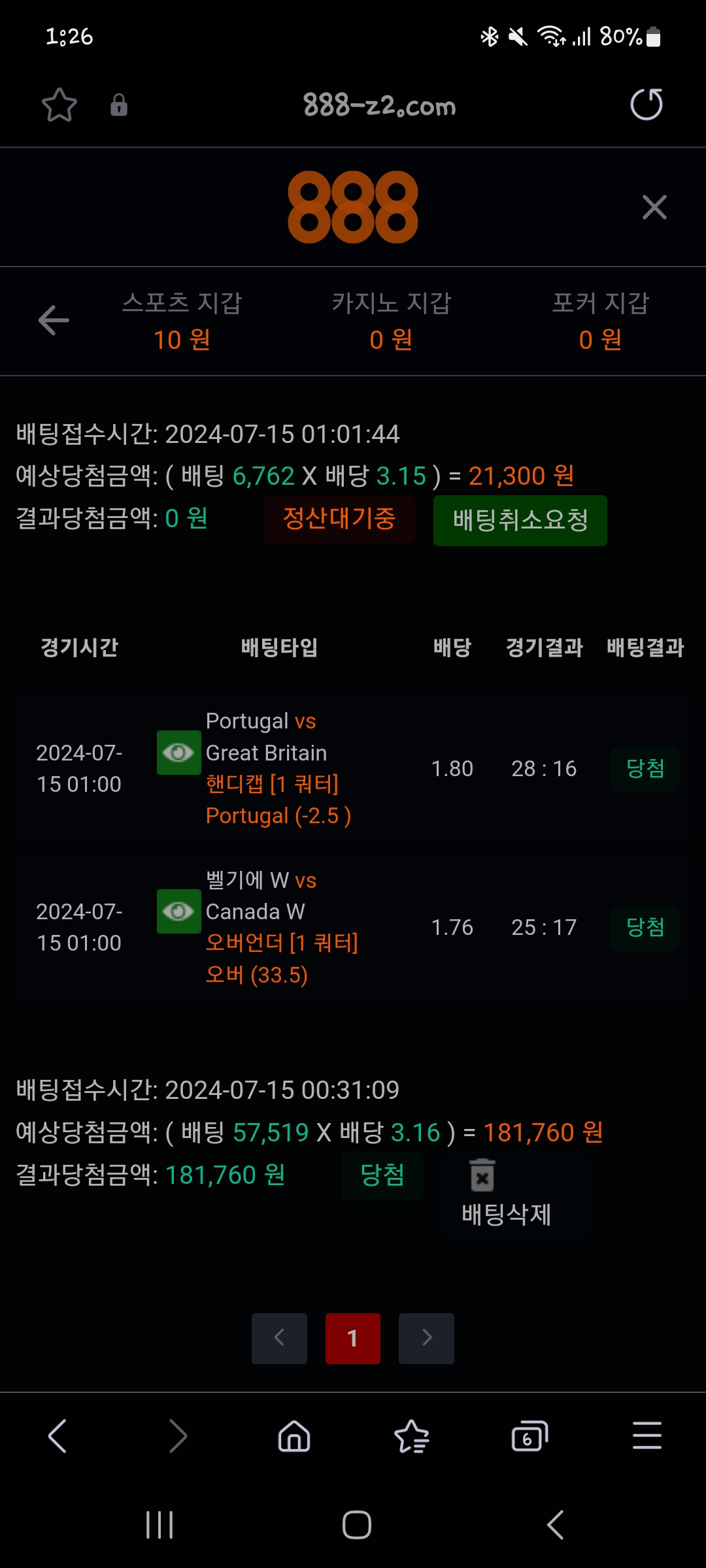Reload the page with the refresh icon
This screenshot has width=706, height=1568.
tap(646, 105)
